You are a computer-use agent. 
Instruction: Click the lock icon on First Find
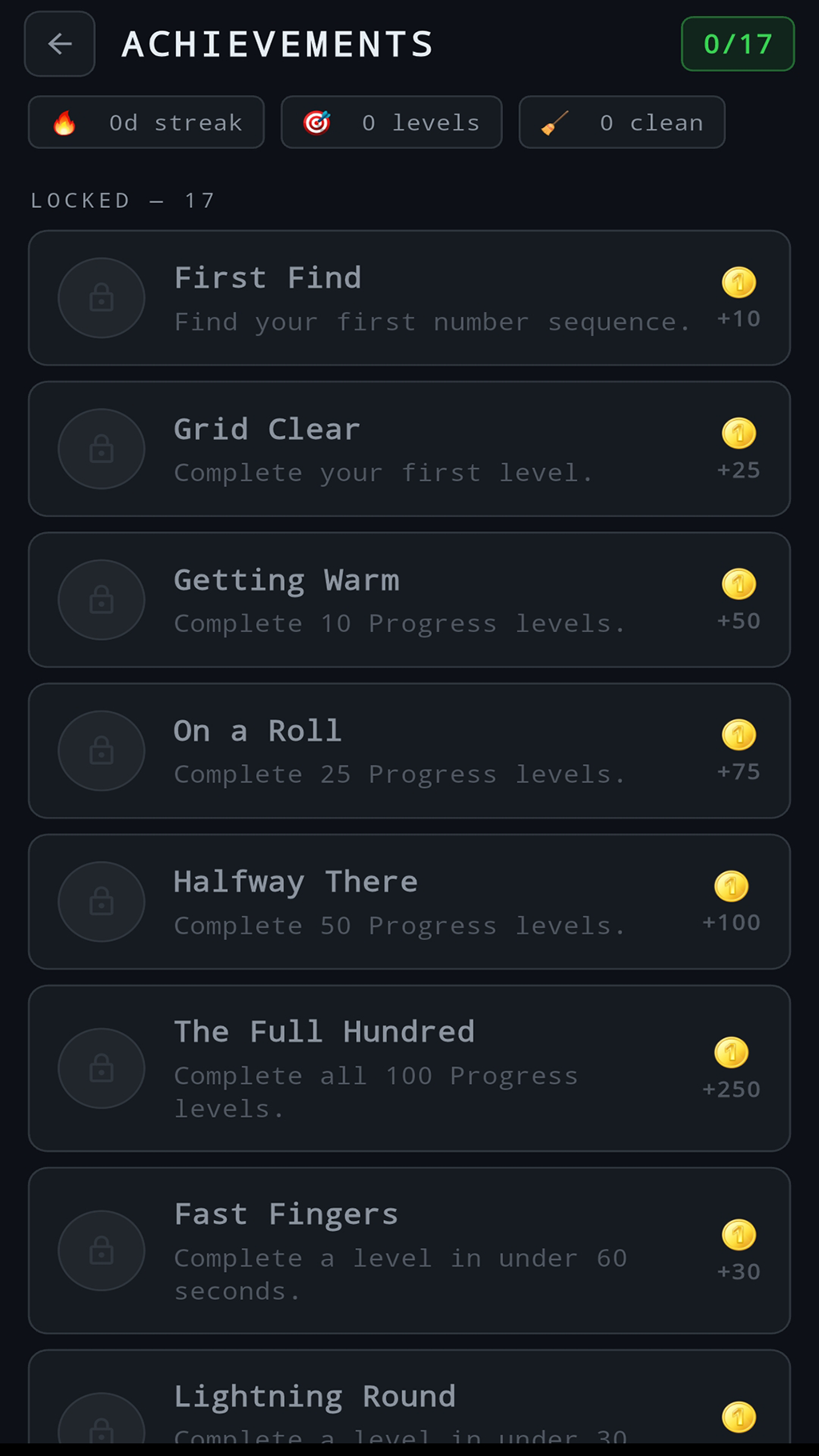[x=101, y=298]
